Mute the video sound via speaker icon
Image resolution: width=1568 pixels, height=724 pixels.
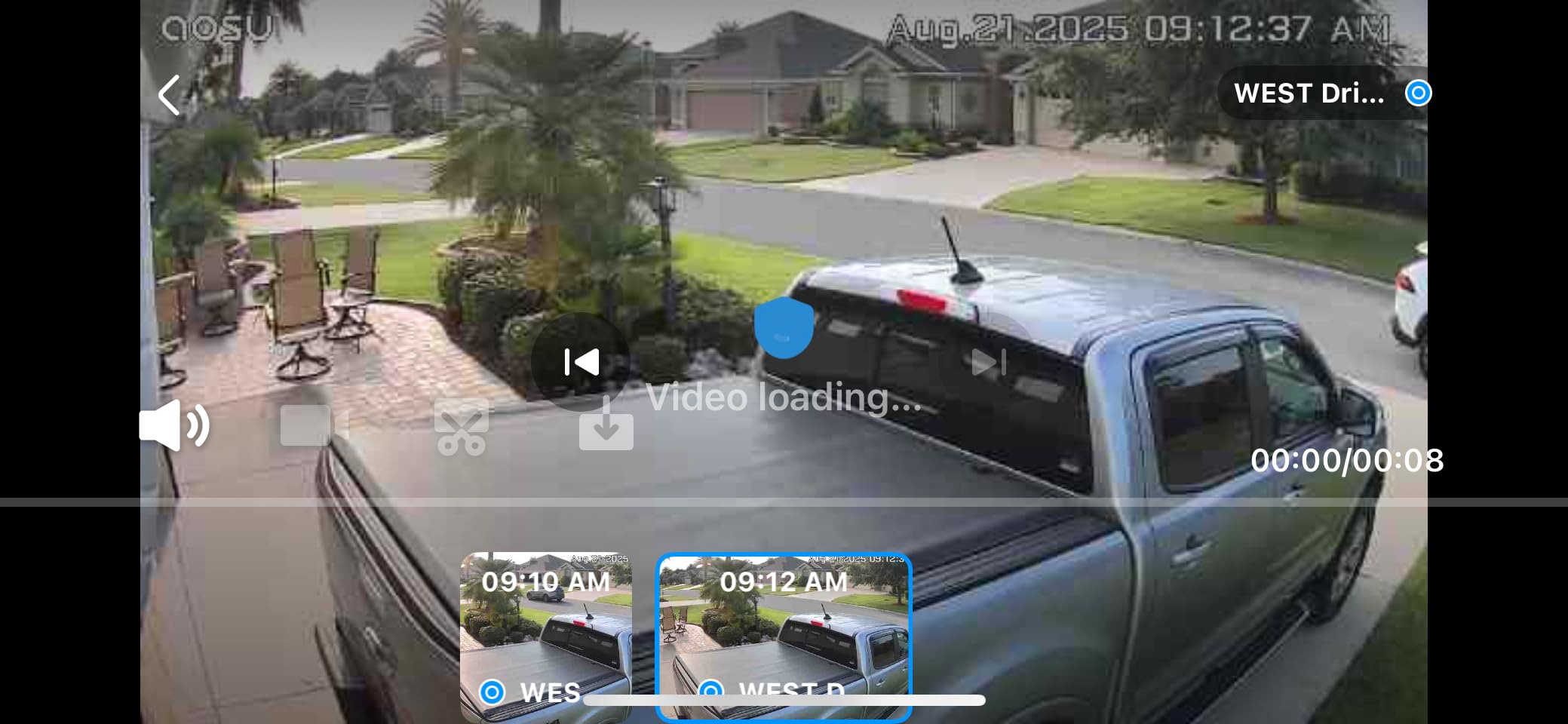173,426
